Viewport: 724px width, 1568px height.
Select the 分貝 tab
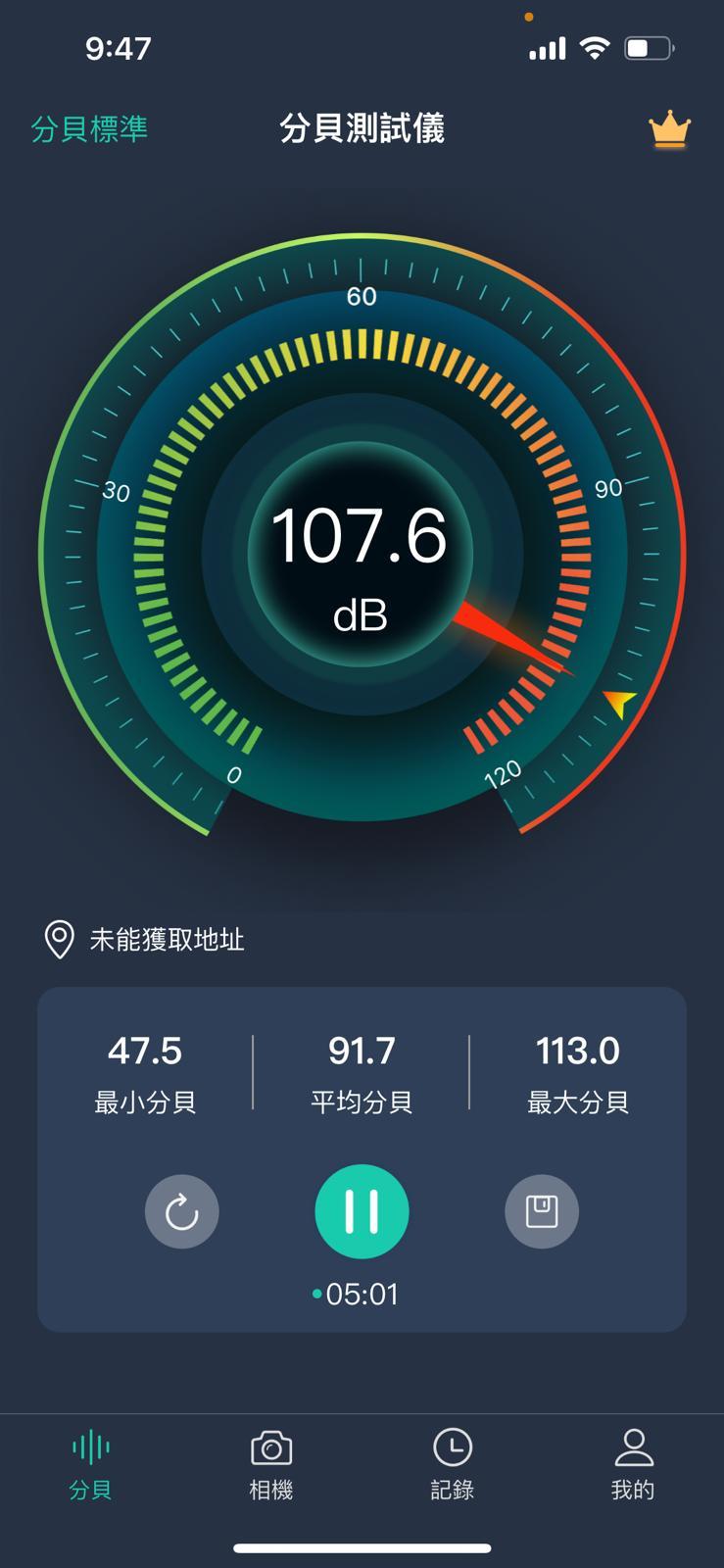(90, 1464)
